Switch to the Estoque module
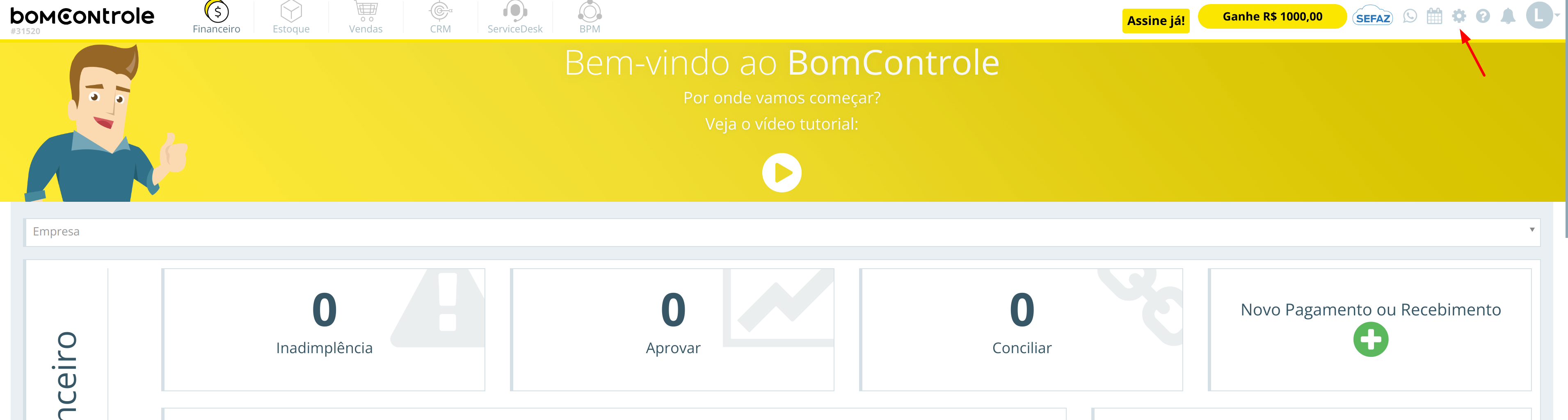 click(x=291, y=18)
